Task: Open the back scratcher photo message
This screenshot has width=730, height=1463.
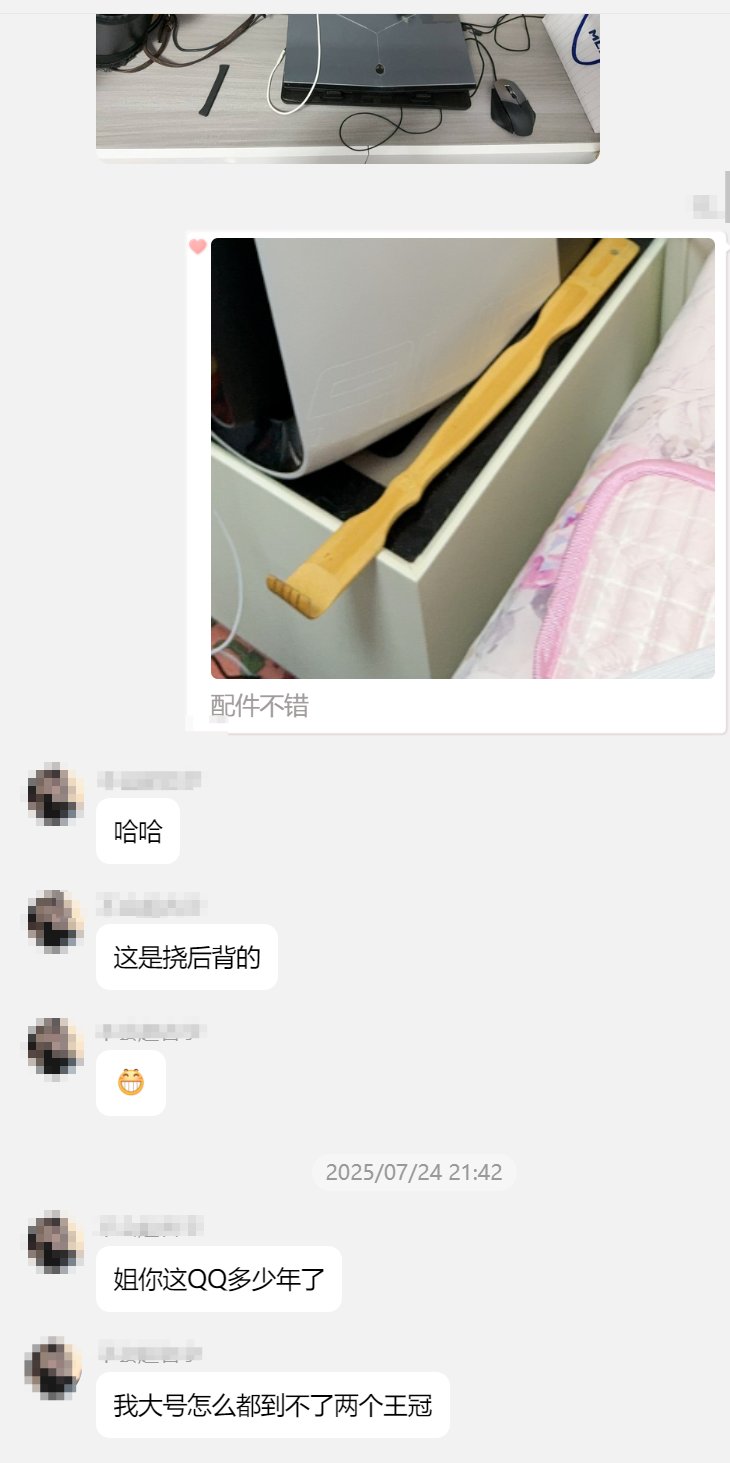Action: pyautogui.click(x=462, y=458)
